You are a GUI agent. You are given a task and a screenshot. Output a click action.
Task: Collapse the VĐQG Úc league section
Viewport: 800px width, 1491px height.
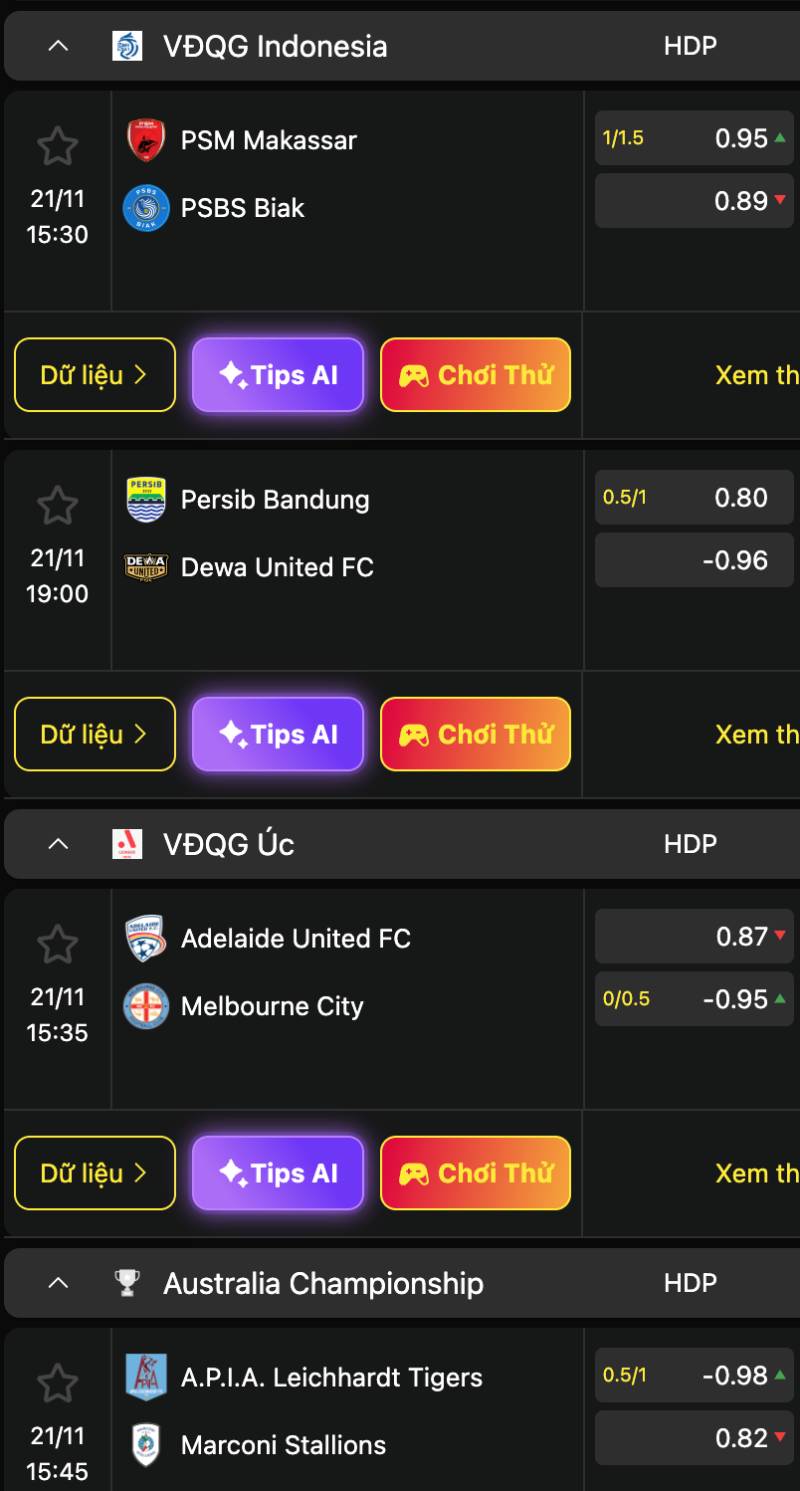coord(59,844)
